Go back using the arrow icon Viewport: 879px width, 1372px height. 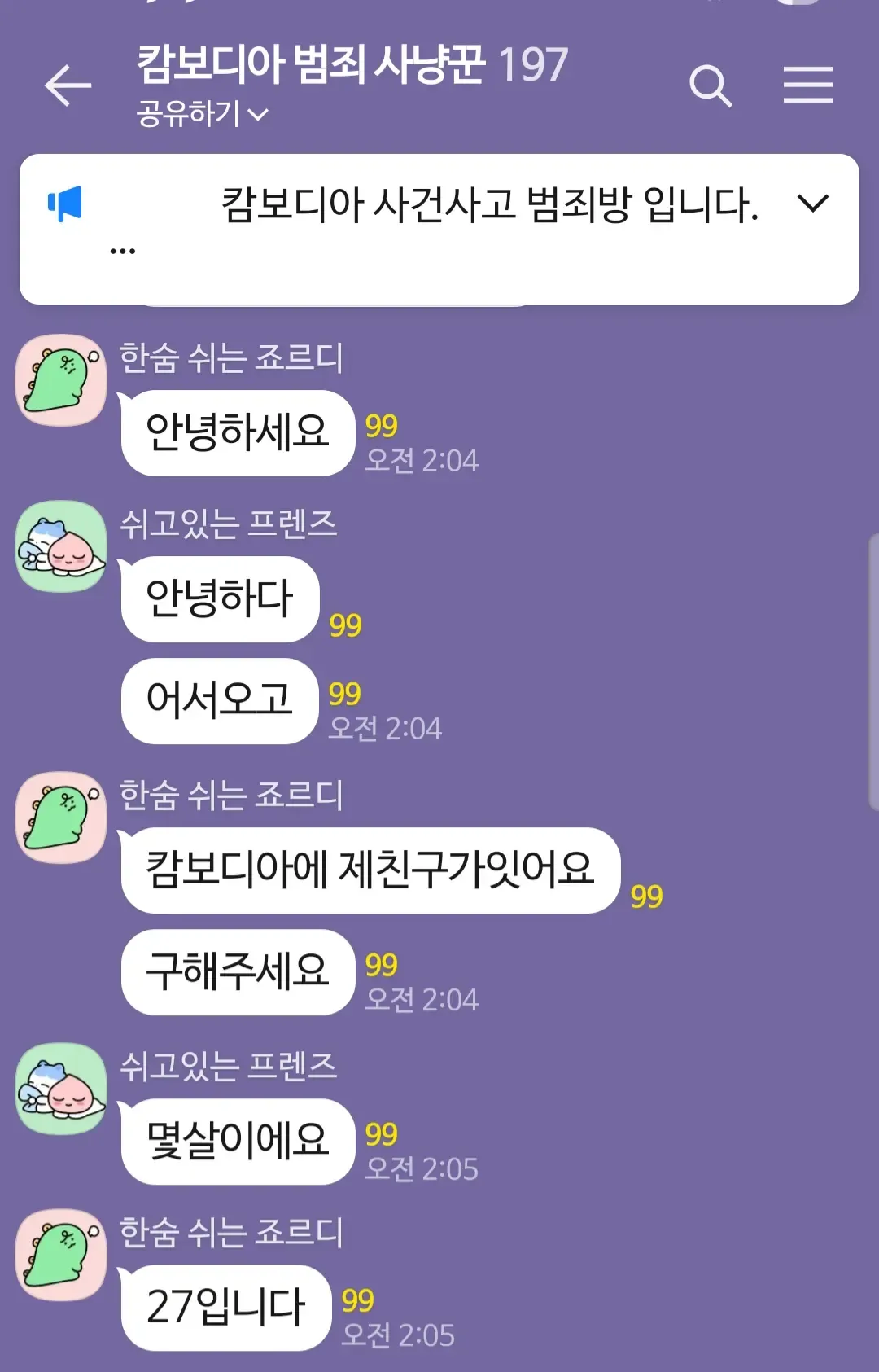(x=68, y=86)
